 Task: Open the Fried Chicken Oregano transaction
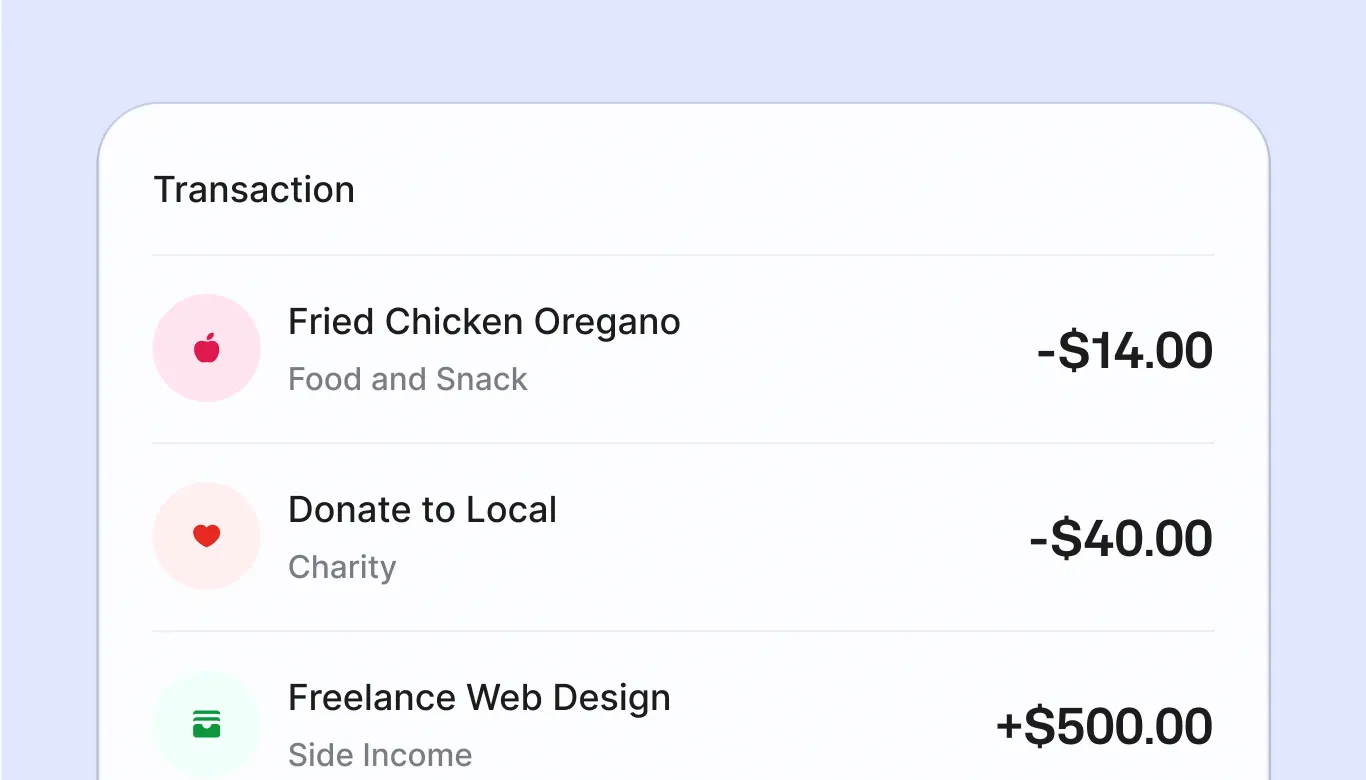coord(484,323)
